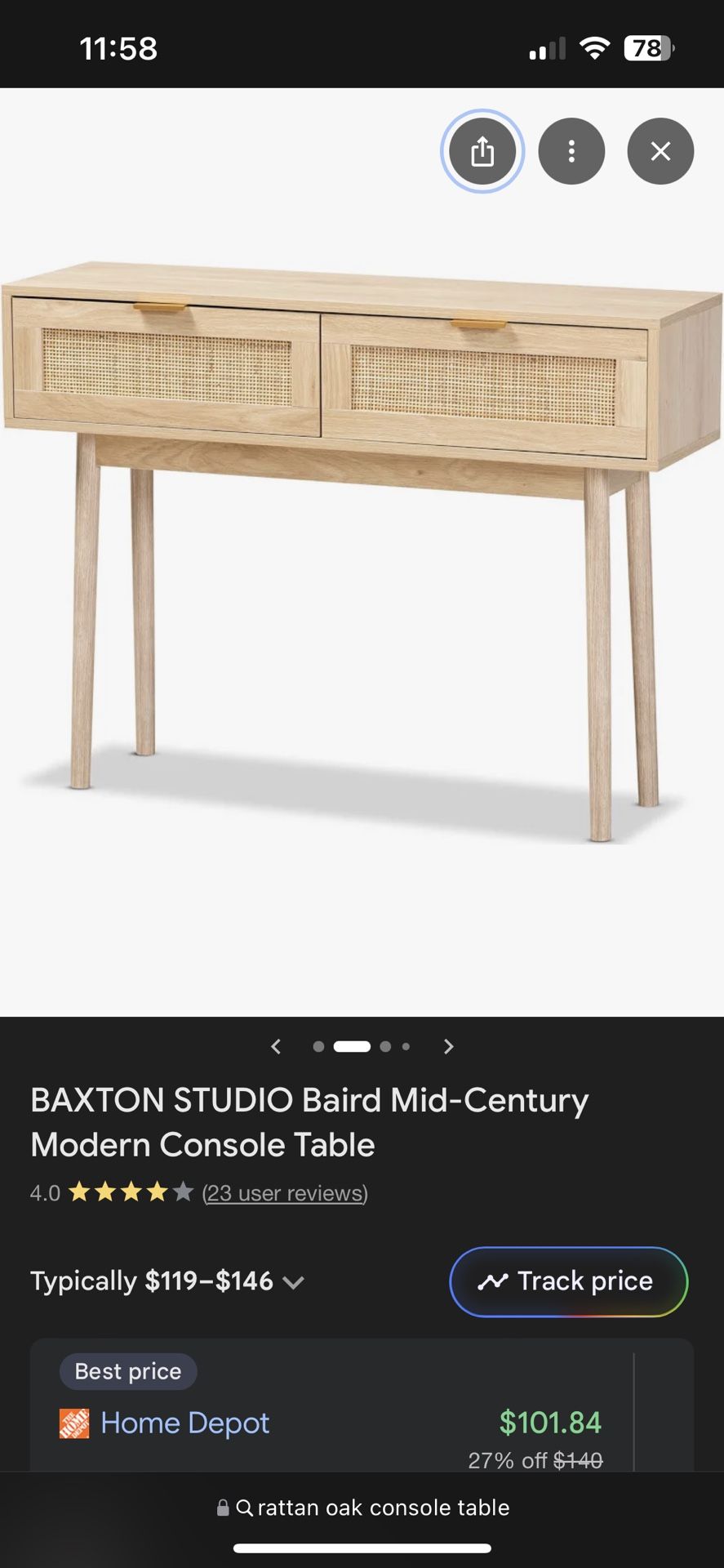
Task: Tap the battery indicator showing 78
Action: click(649, 48)
